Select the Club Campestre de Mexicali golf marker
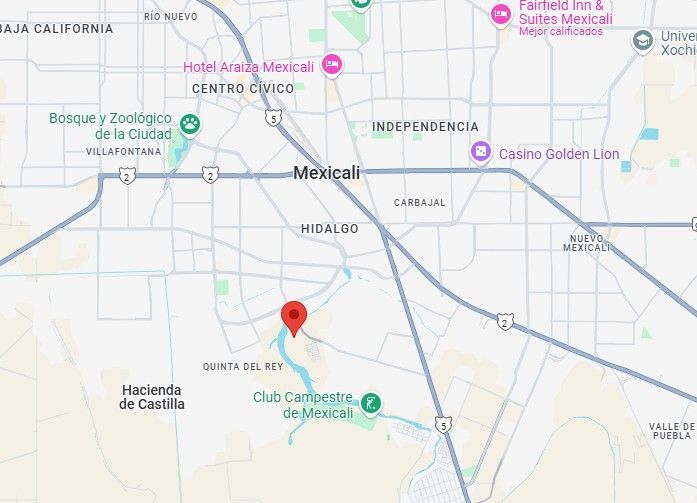The width and height of the screenshot is (697, 503). click(x=370, y=404)
